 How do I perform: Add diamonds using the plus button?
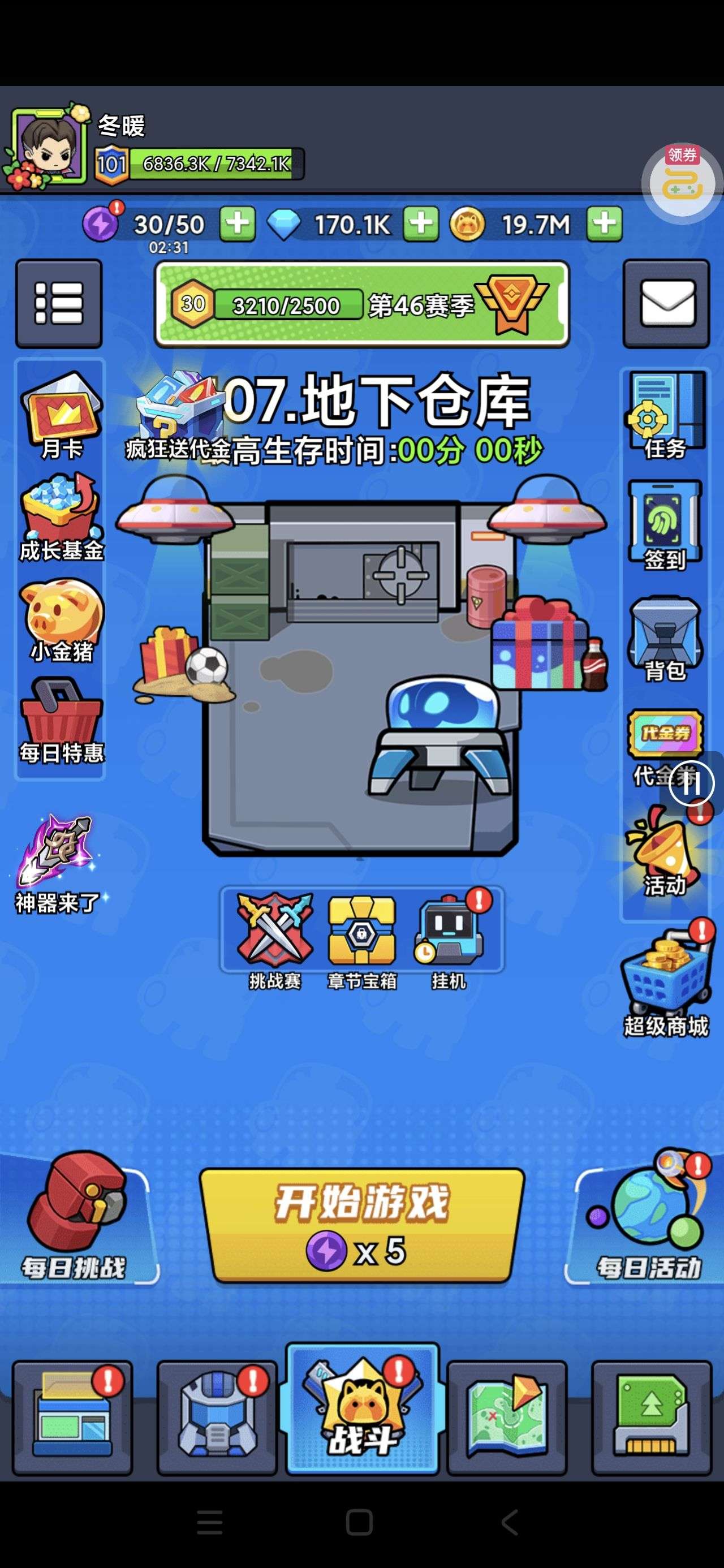421,223
